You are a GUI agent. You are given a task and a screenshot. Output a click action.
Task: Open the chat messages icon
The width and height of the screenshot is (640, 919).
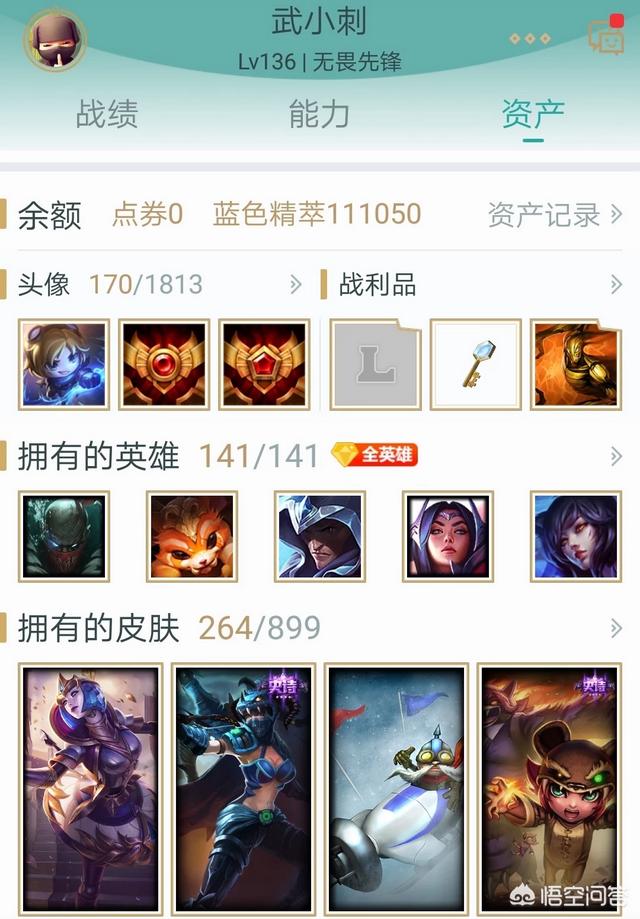pos(607,36)
